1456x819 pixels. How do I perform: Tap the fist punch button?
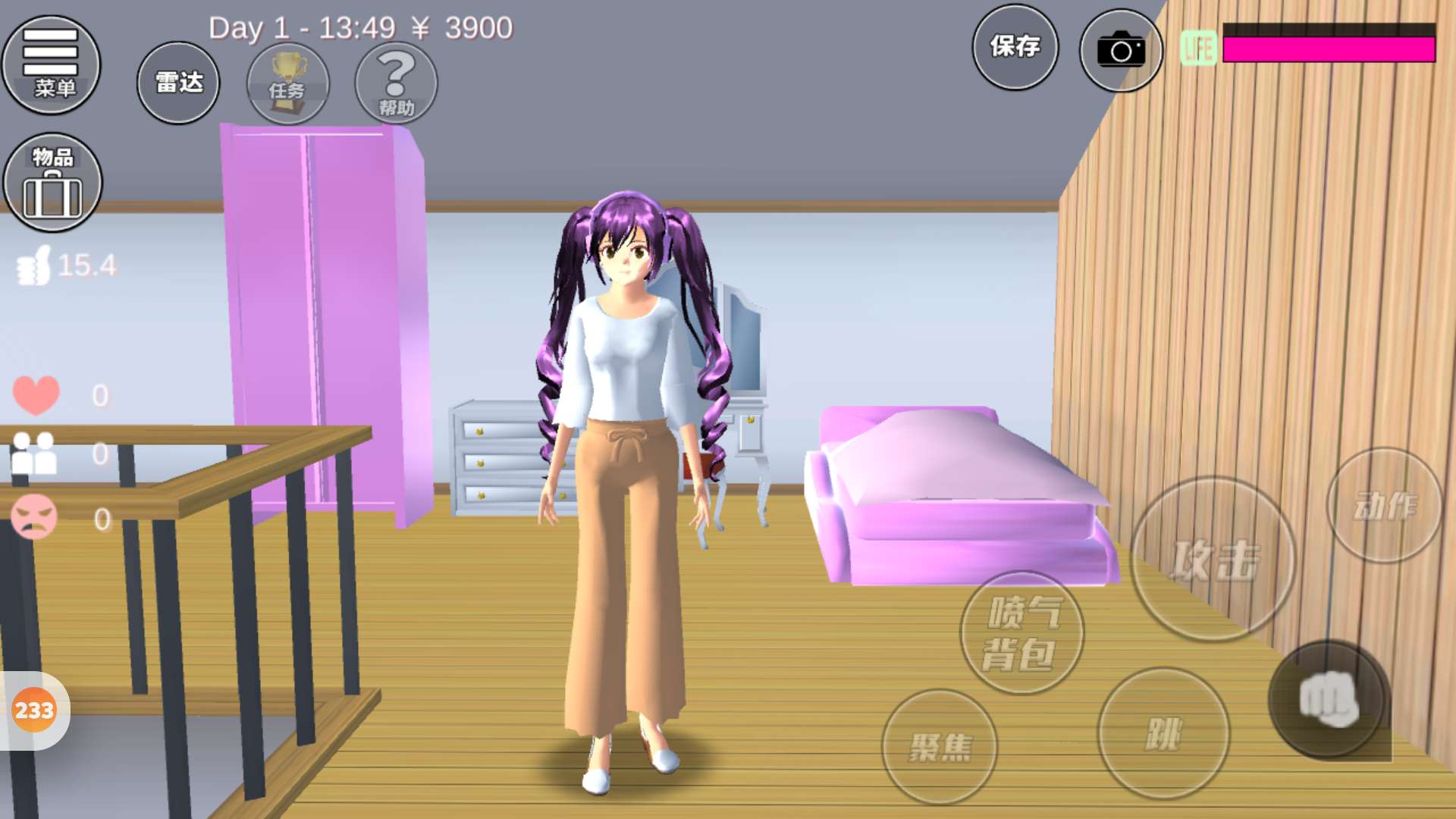coord(1329,699)
